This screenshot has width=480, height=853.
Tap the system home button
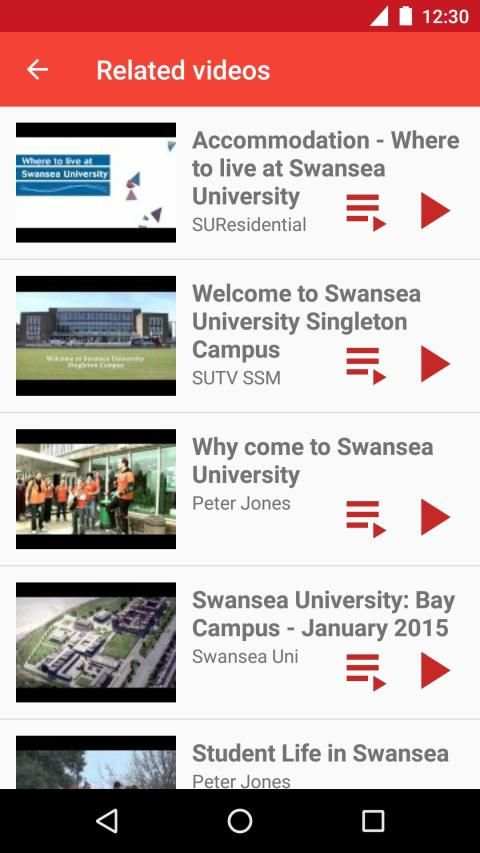[240, 820]
